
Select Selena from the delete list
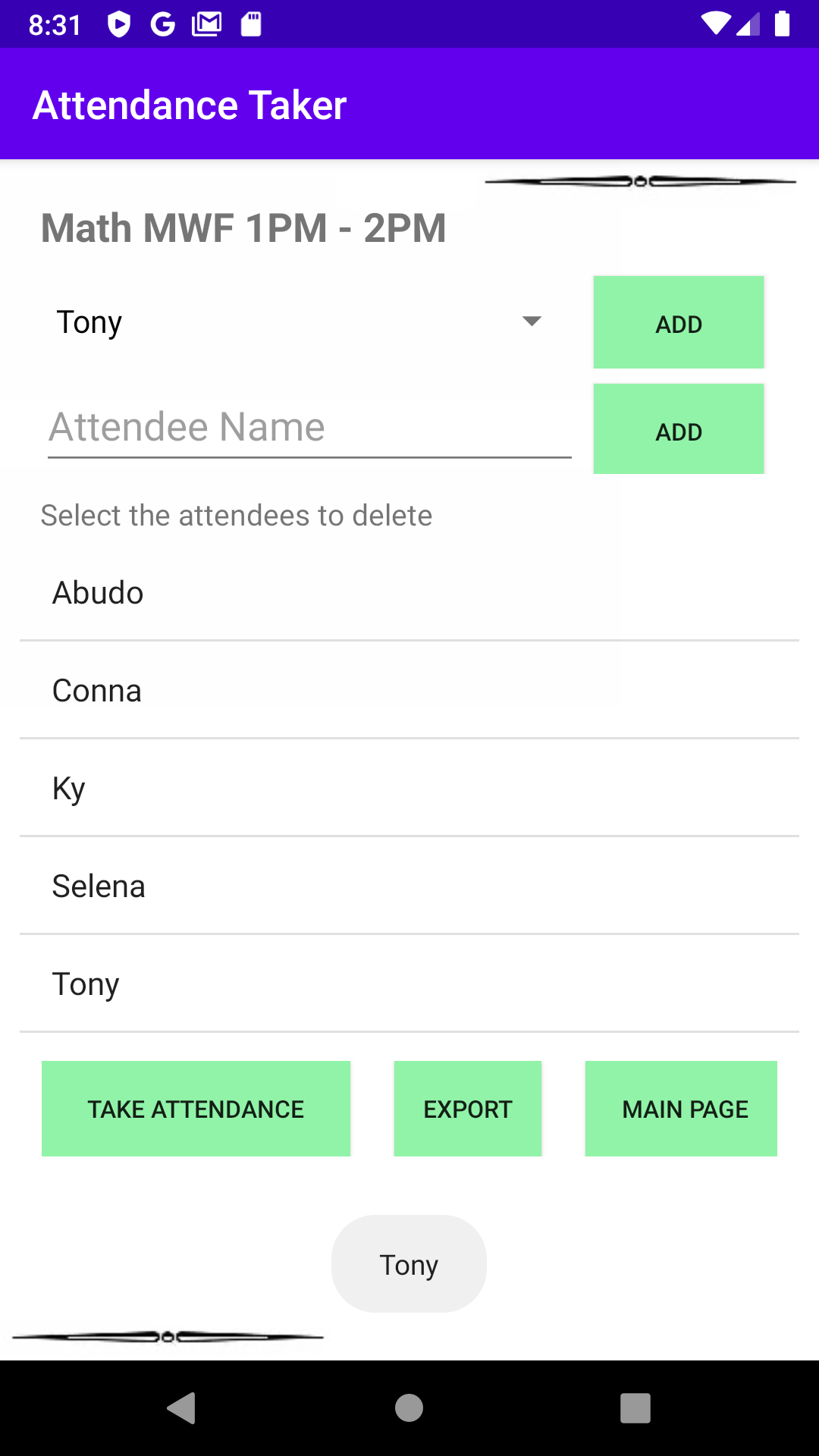click(409, 885)
